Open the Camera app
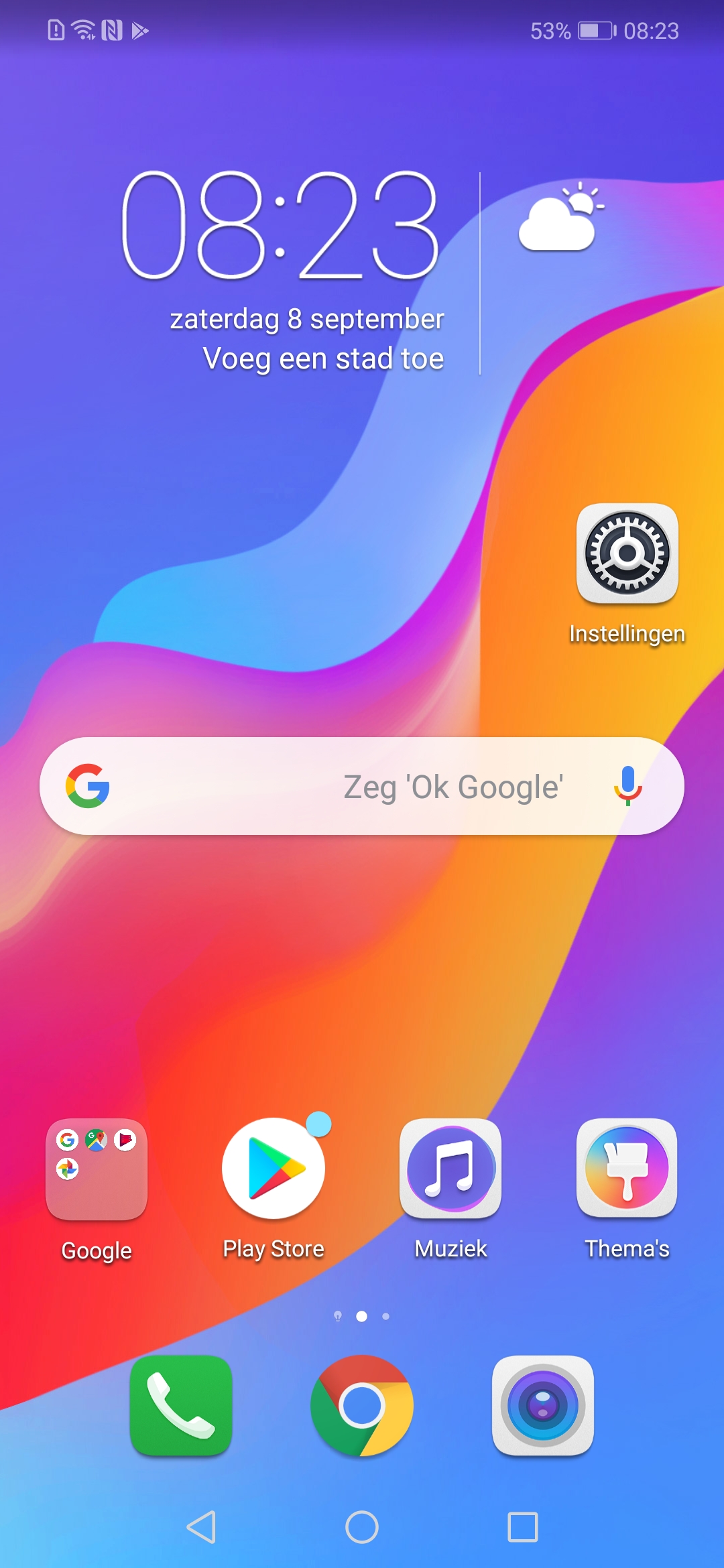The width and height of the screenshot is (724, 1568). pos(543,1405)
